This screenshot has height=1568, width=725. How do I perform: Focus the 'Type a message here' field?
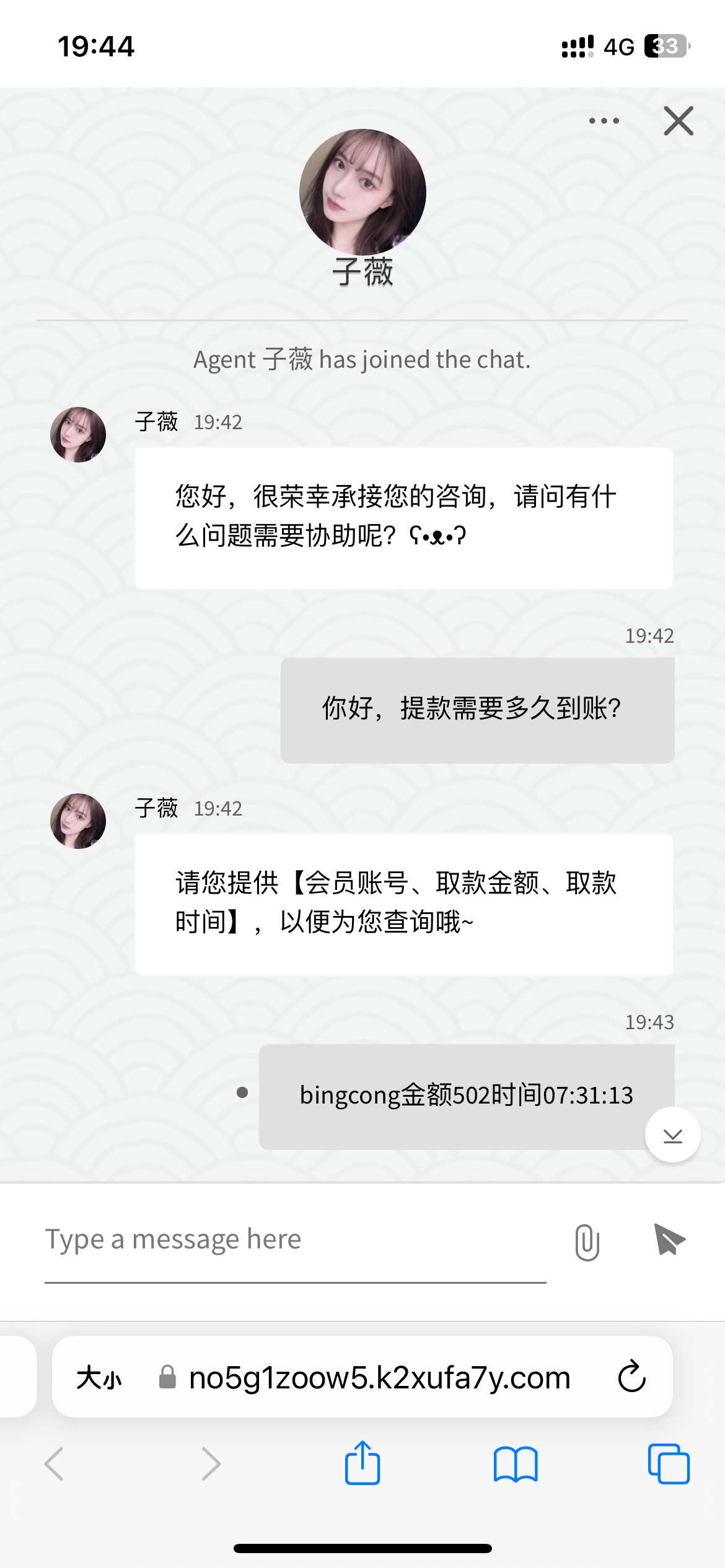point(295,1240)
